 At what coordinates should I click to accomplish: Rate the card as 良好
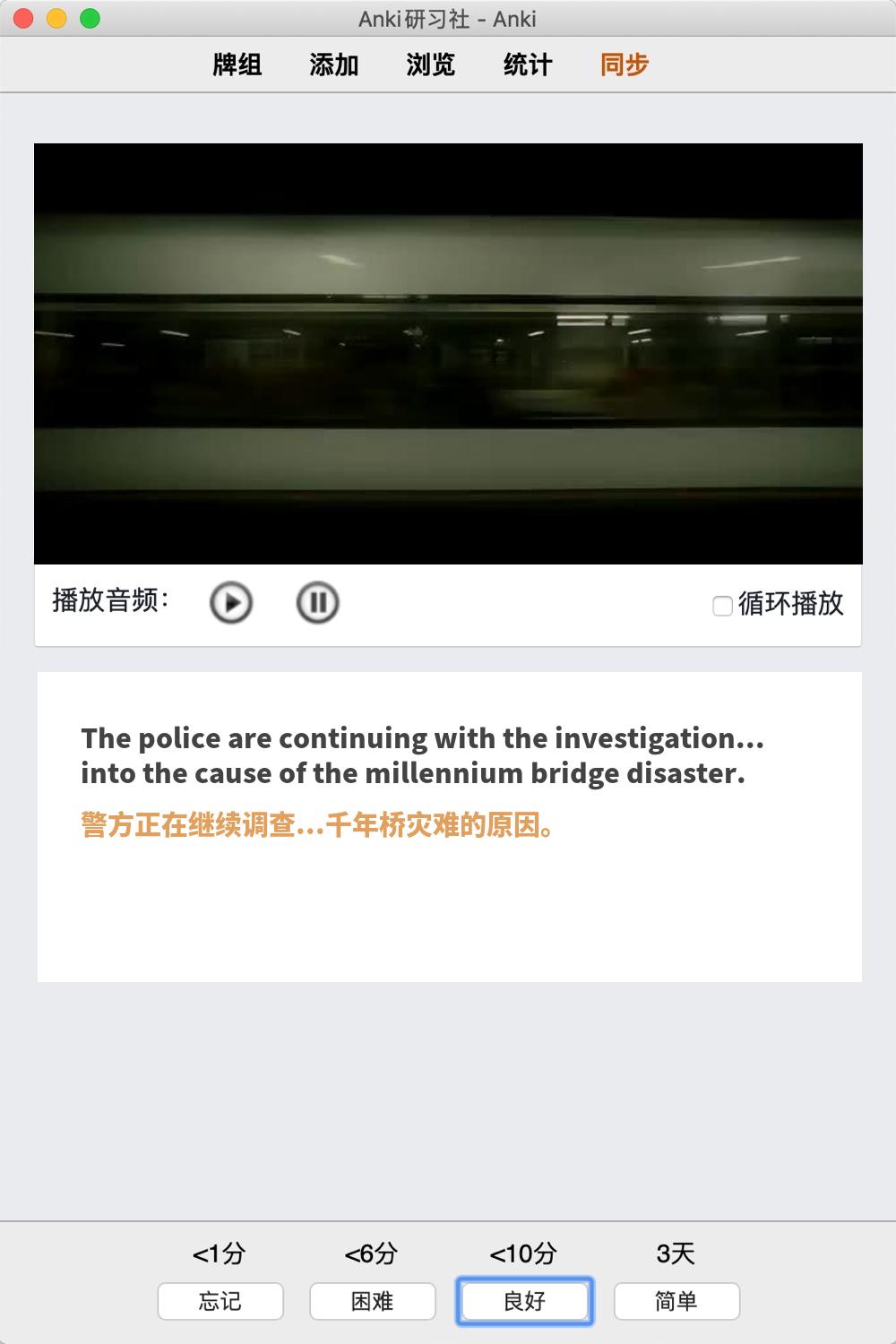click(525, 1301)
